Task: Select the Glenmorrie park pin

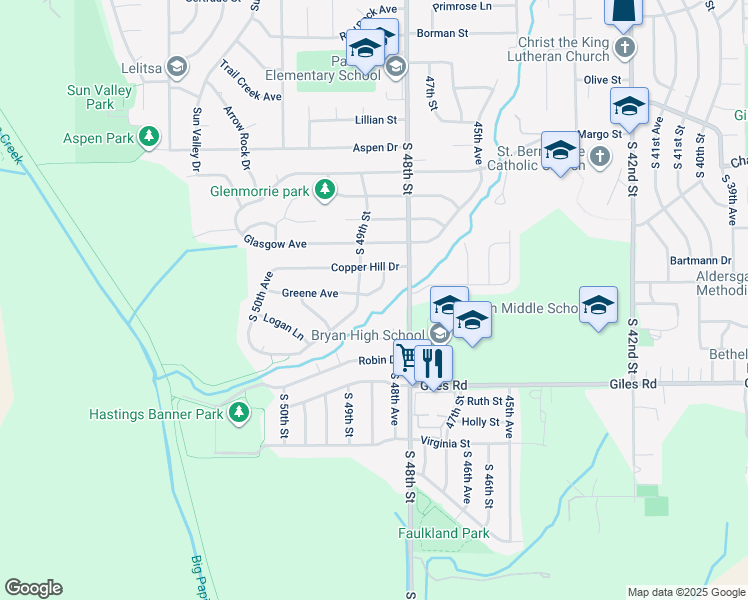Action: pyautogui.click(x=325, y=190)
